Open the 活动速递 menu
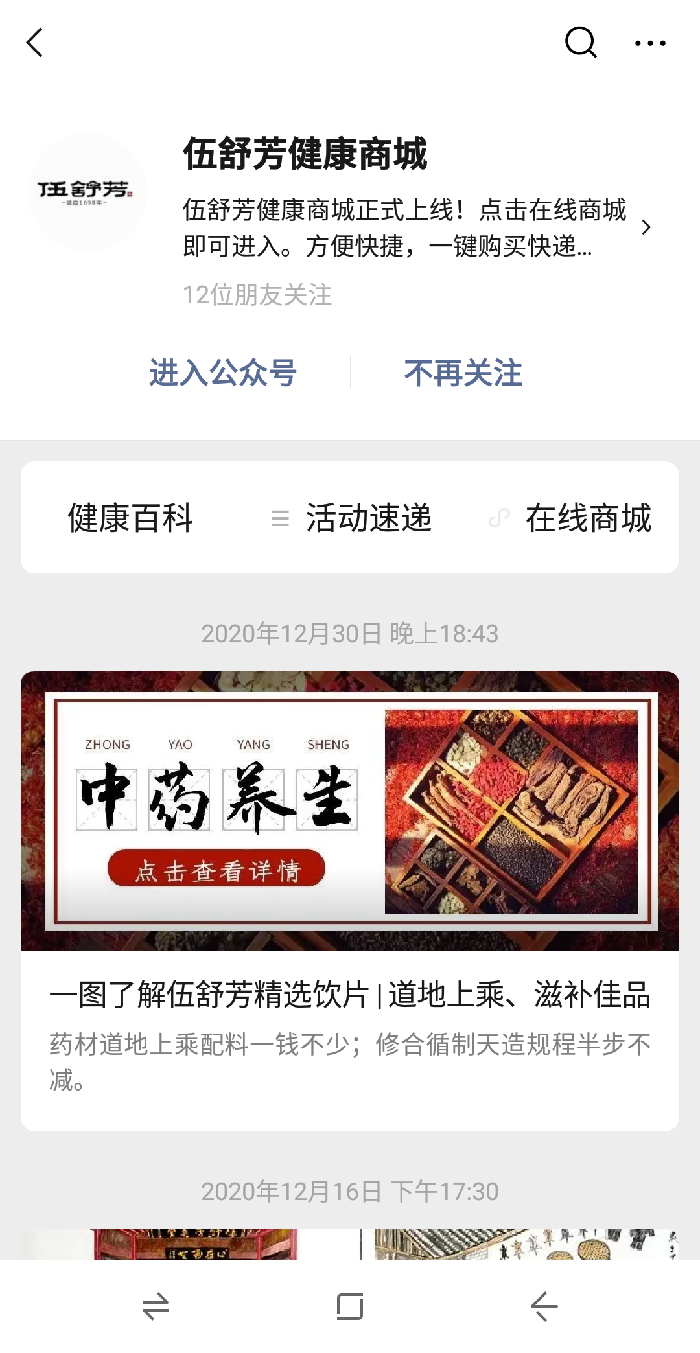This screenshot has height=1353, width=700. tap(352, 518)
